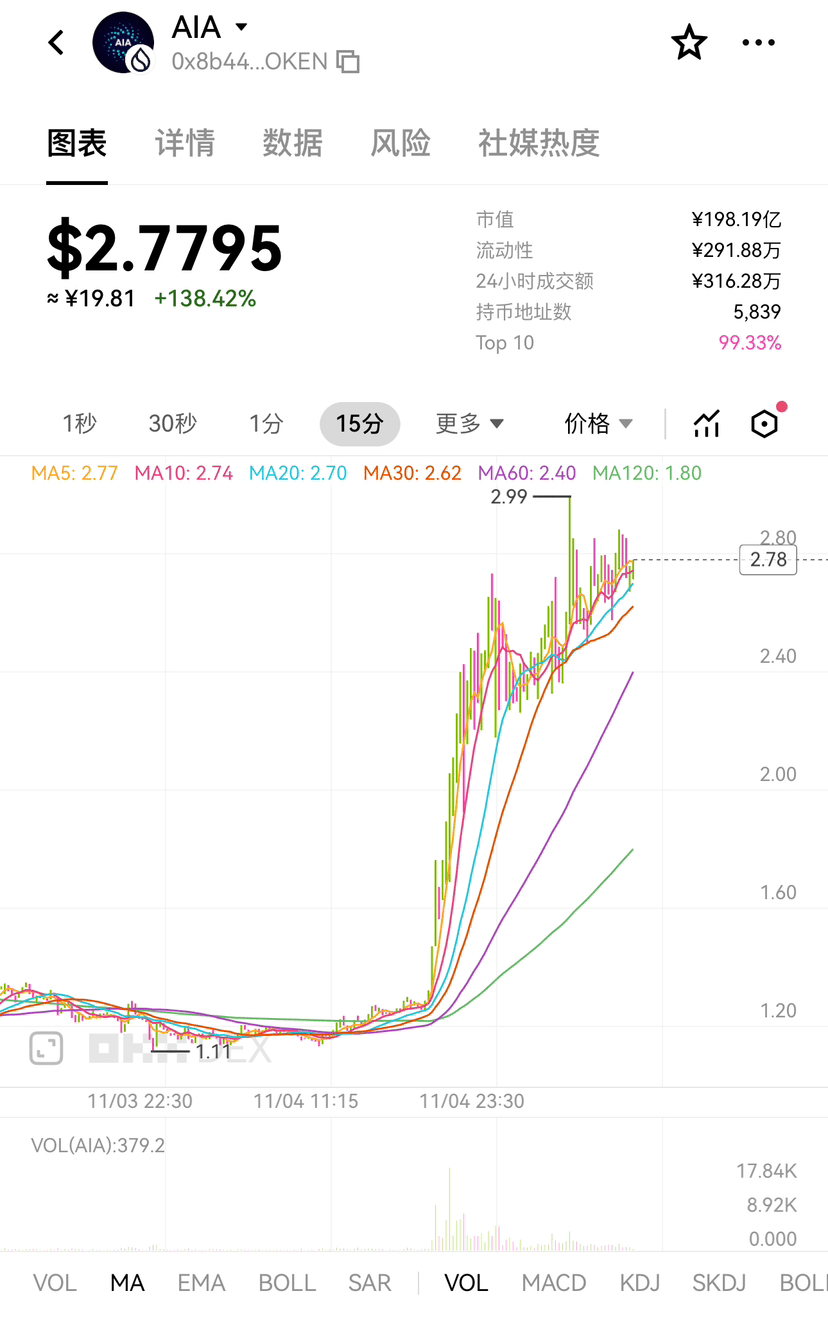Expand the chart to fullscreen
Screen dimensions: 828x1334
pyautogui.click(x=46, y=1048)
